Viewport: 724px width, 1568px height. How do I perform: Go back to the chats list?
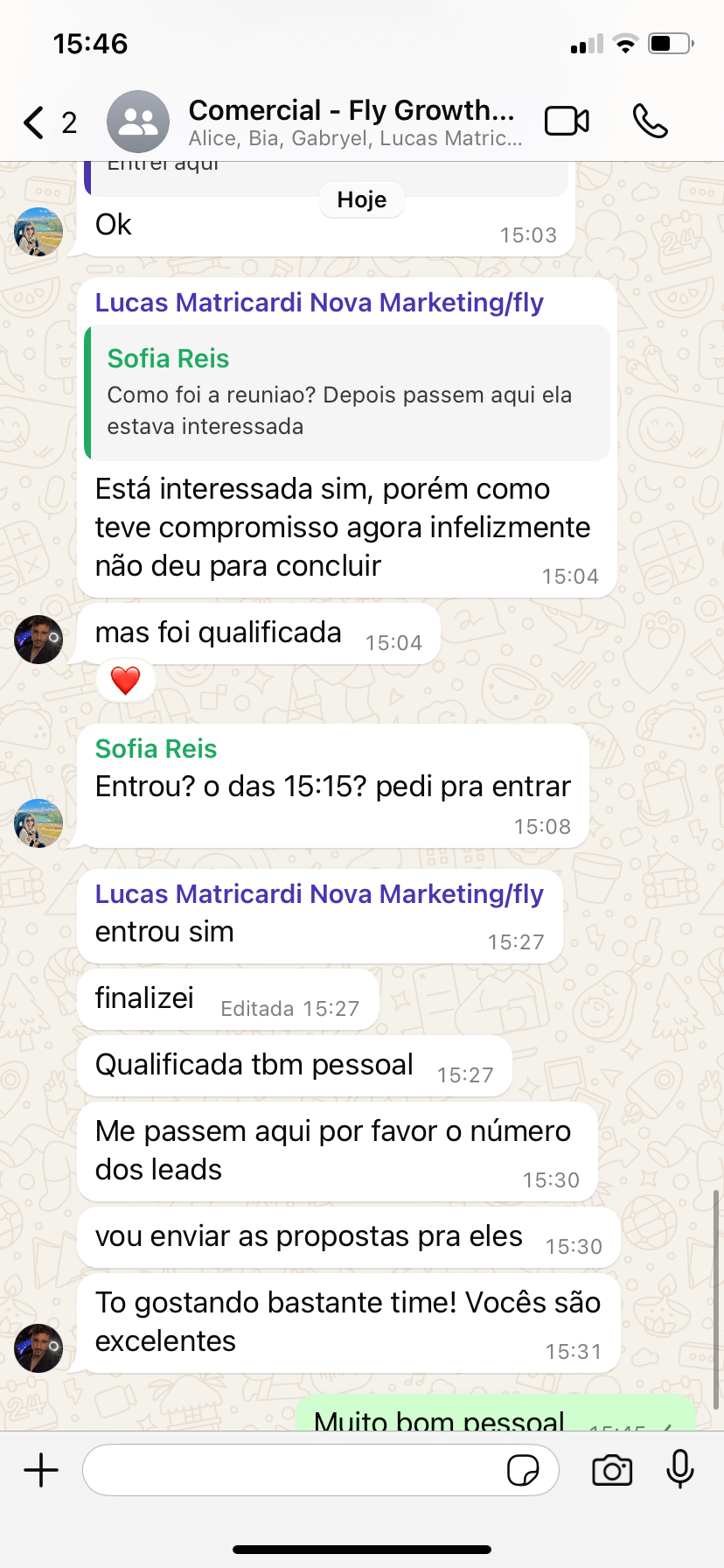(35, 122)
